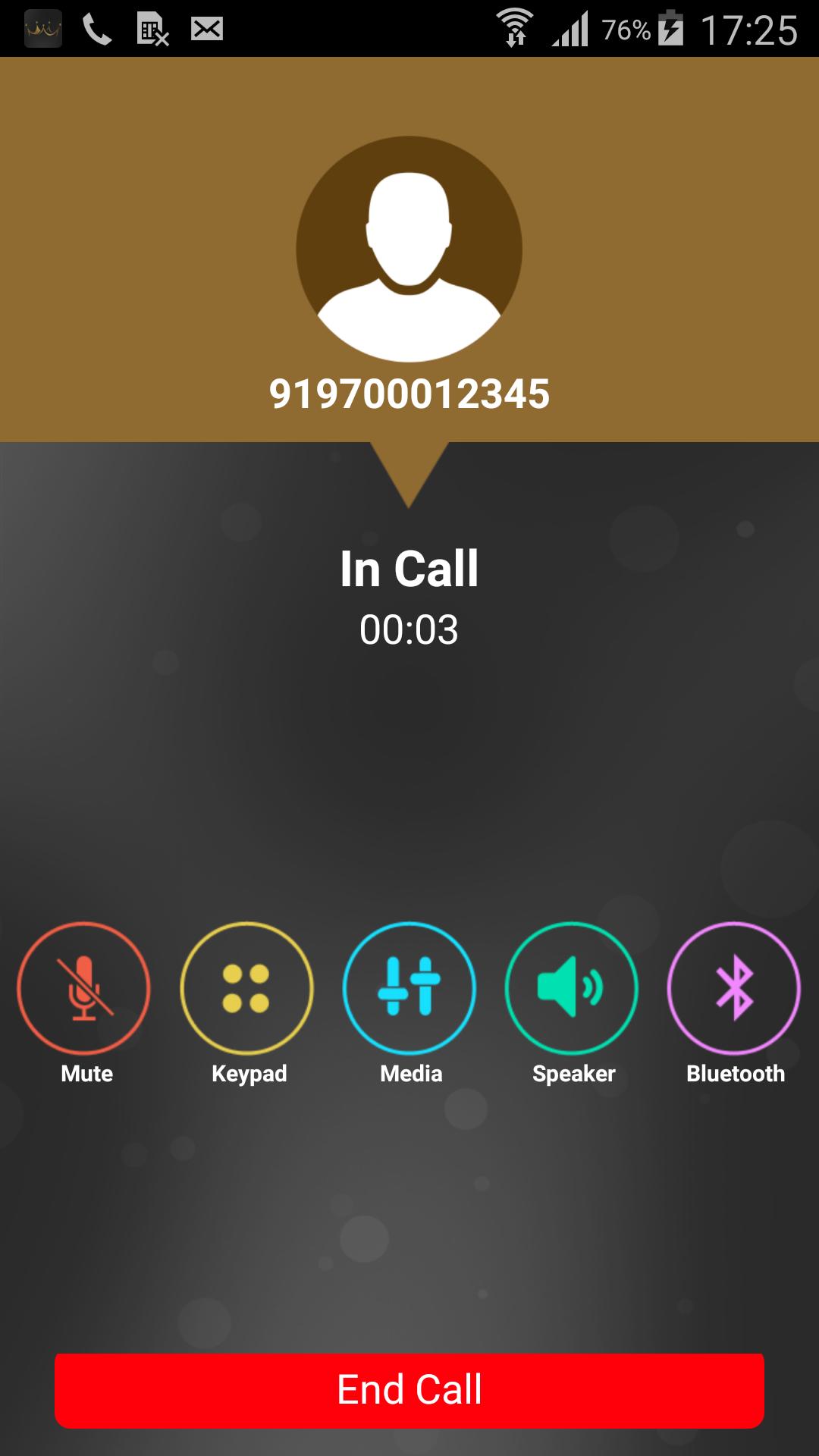This screenshot has height=1456, width=819.
Task: Turn on the speaker
Action: click(x=572, y=988)
